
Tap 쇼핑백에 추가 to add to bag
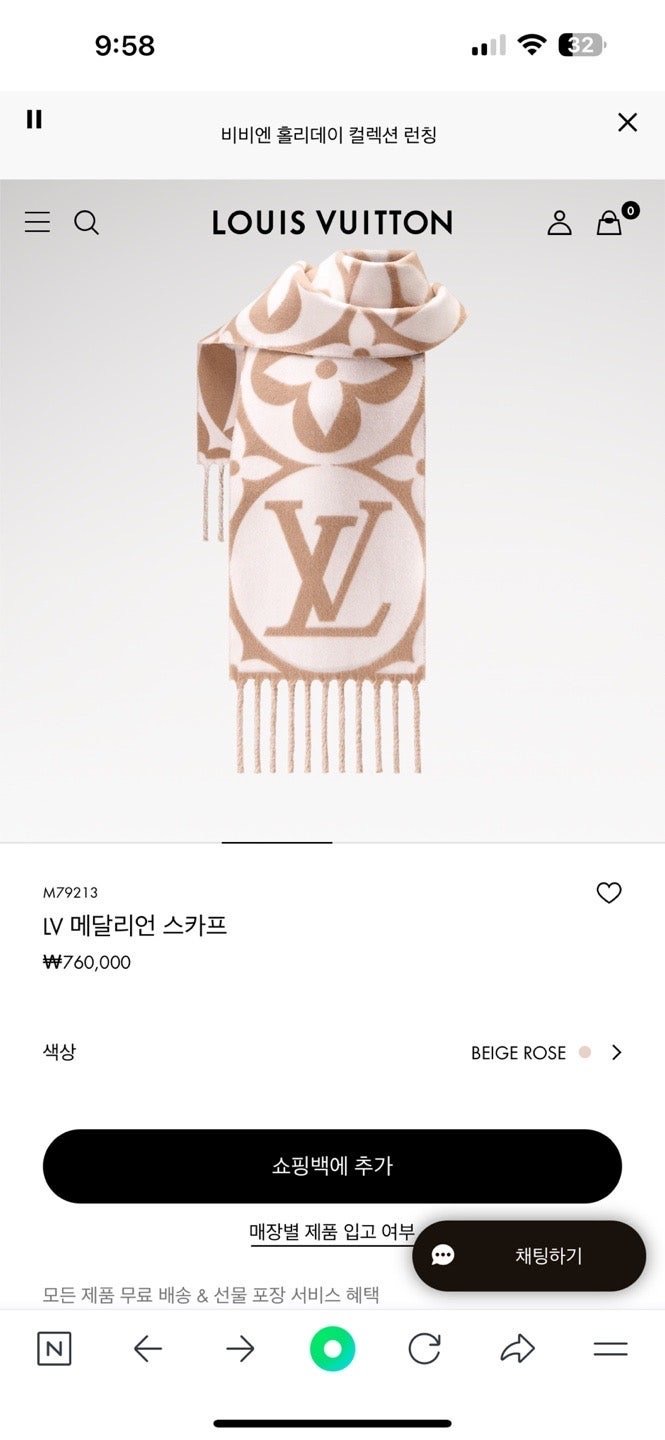pyautogui.click(x=332, y=1166)
